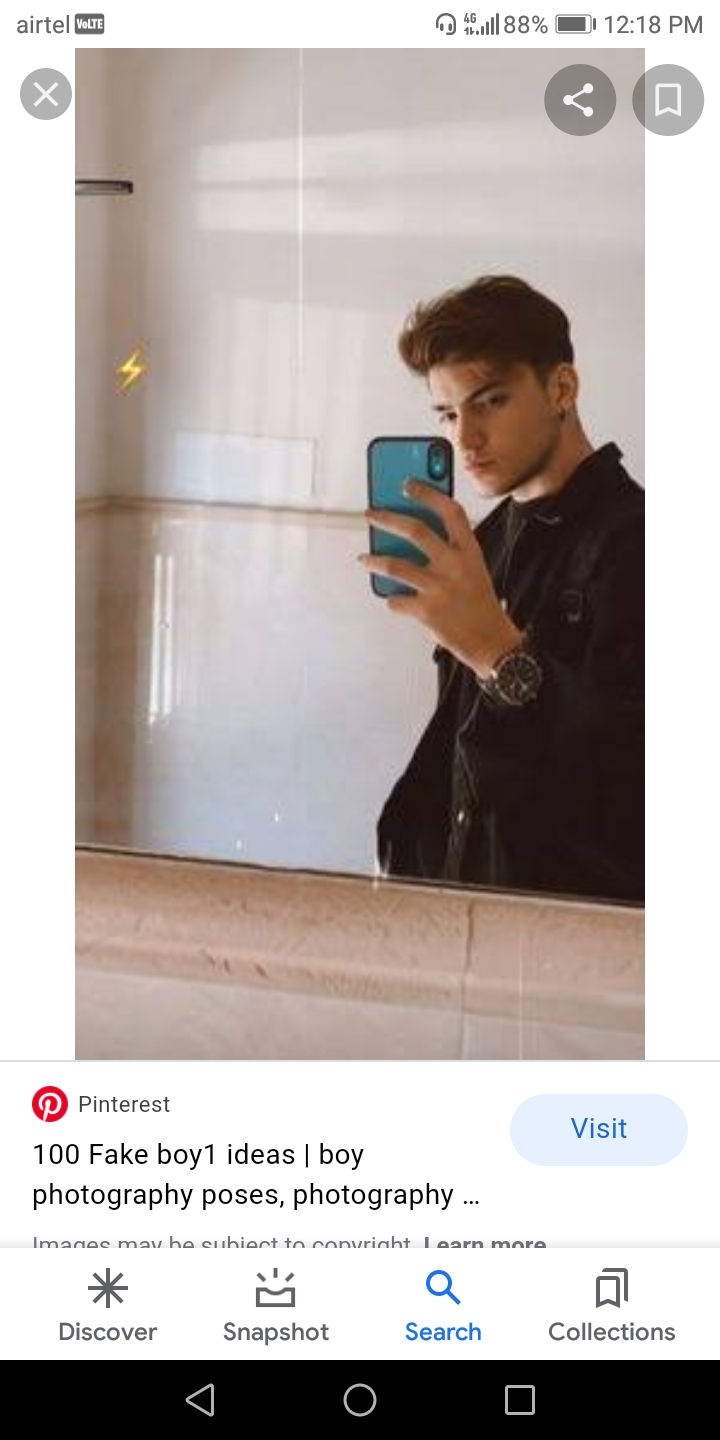Open recent apps from the navigation bar
The height and width of the screenshot is (1440, 720).
519,1400
